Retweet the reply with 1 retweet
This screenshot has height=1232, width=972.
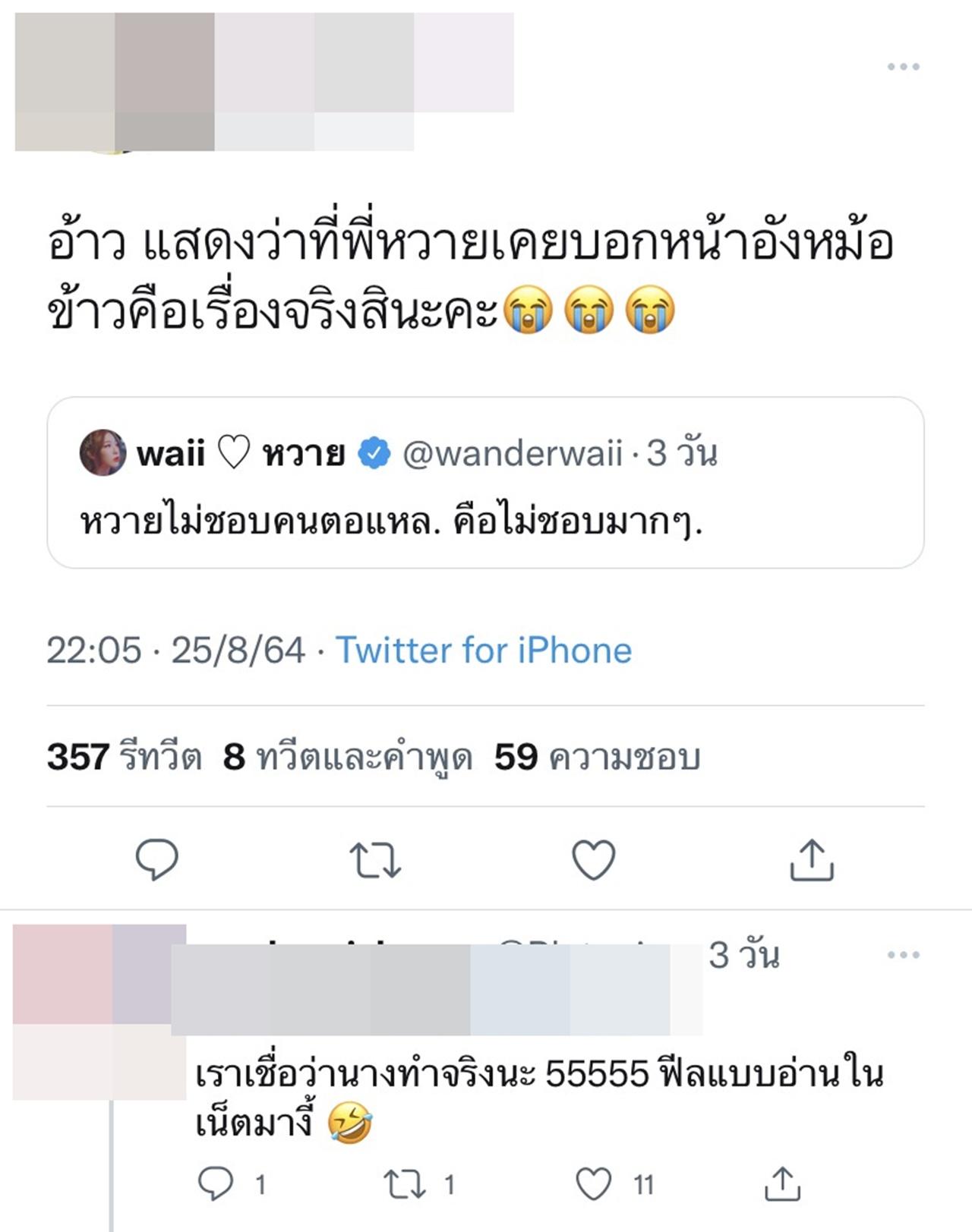[x=404, y=1183]
